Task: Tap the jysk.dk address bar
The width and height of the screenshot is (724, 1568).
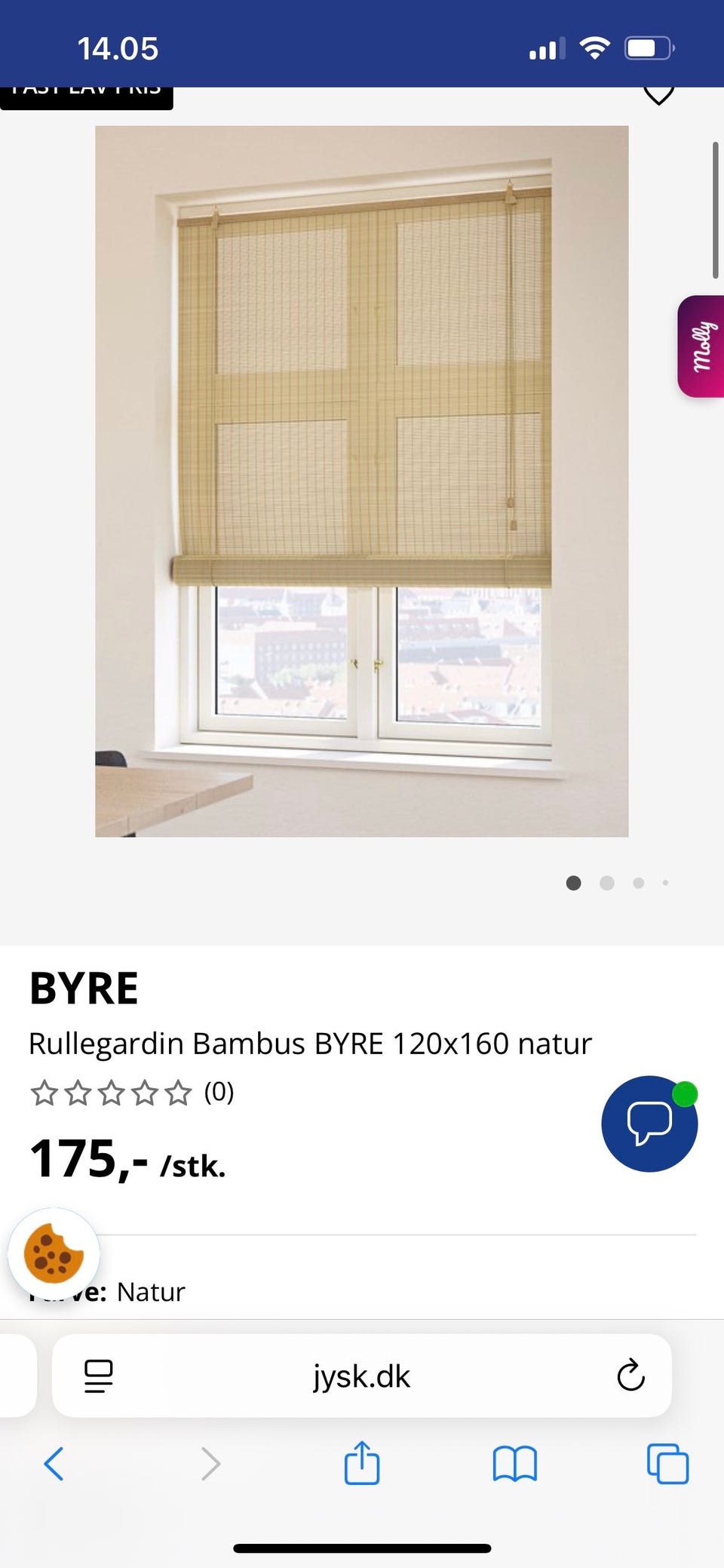Action: (x=361, y=1376)
